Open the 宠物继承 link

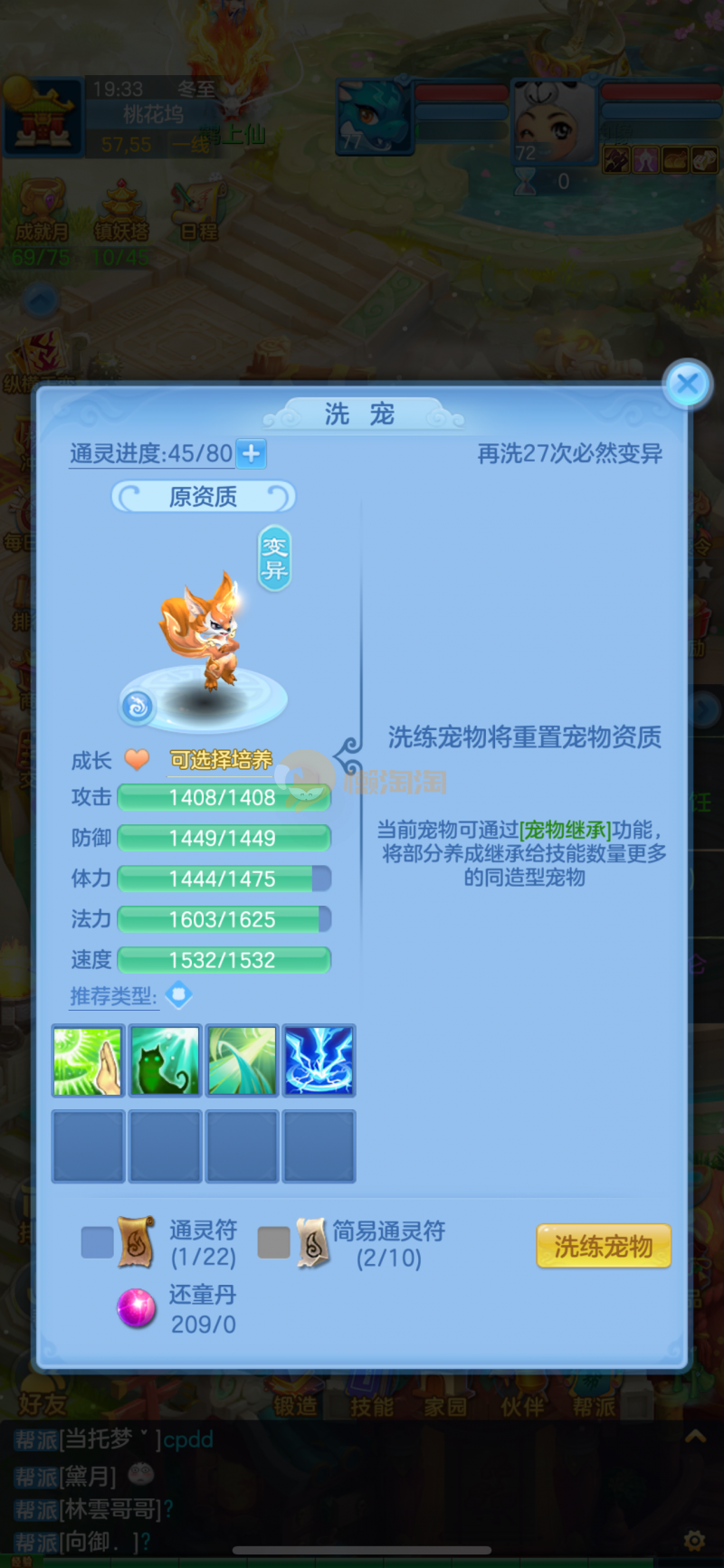(565, 830)
